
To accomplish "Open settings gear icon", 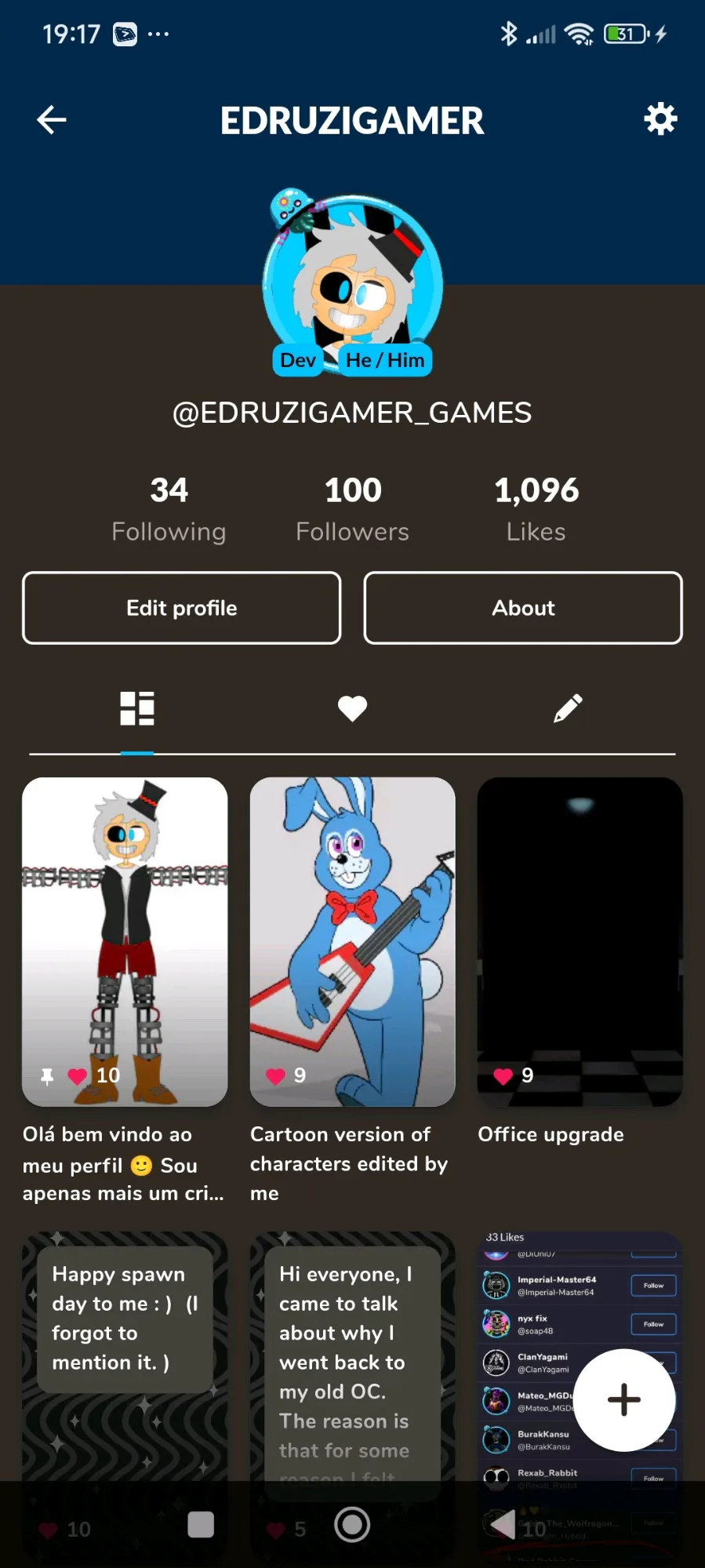I will [x=660, y=119].
